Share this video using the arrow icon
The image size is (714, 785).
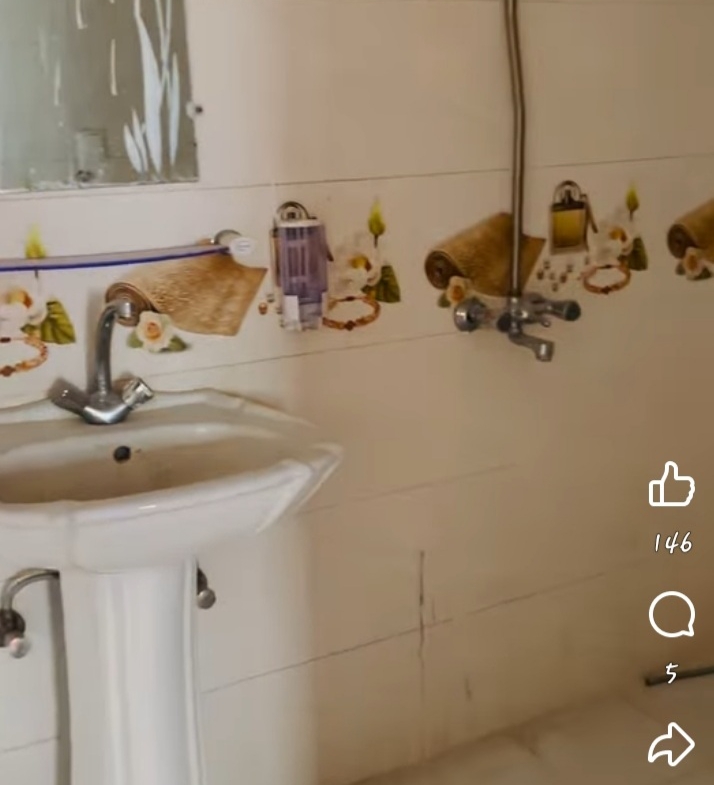tap(671, 744)
